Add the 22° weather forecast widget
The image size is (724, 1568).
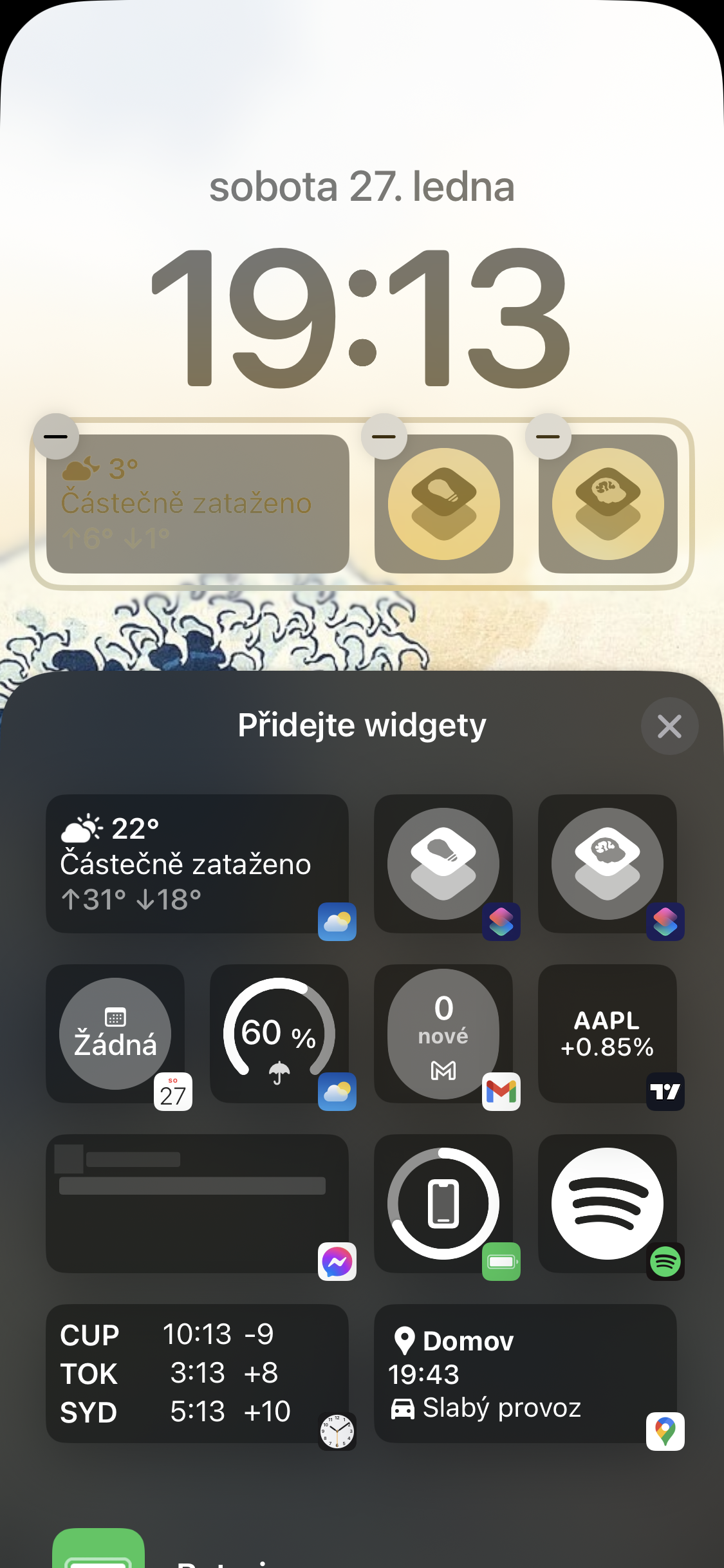pos(197,864)
